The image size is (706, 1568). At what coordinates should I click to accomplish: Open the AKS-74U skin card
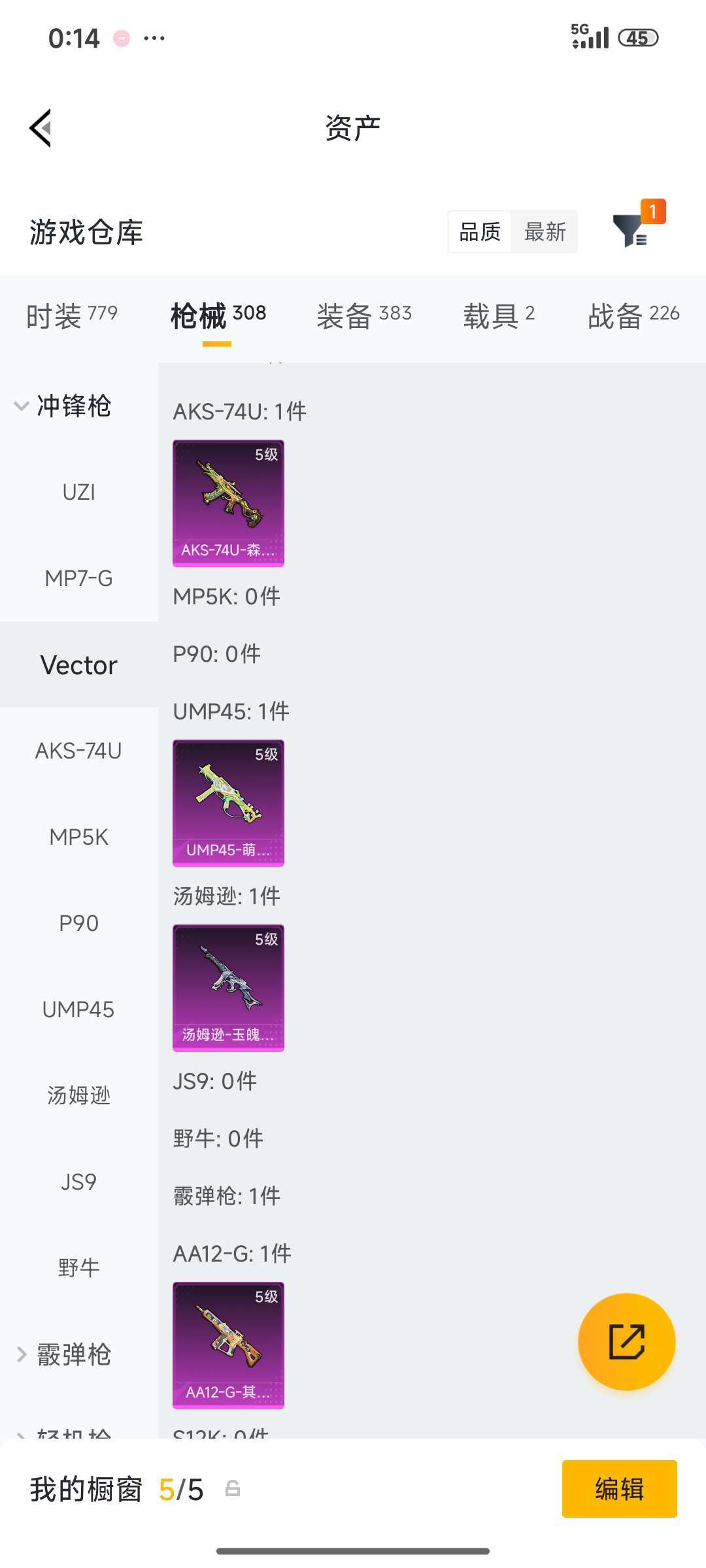(x=228, y=503)
